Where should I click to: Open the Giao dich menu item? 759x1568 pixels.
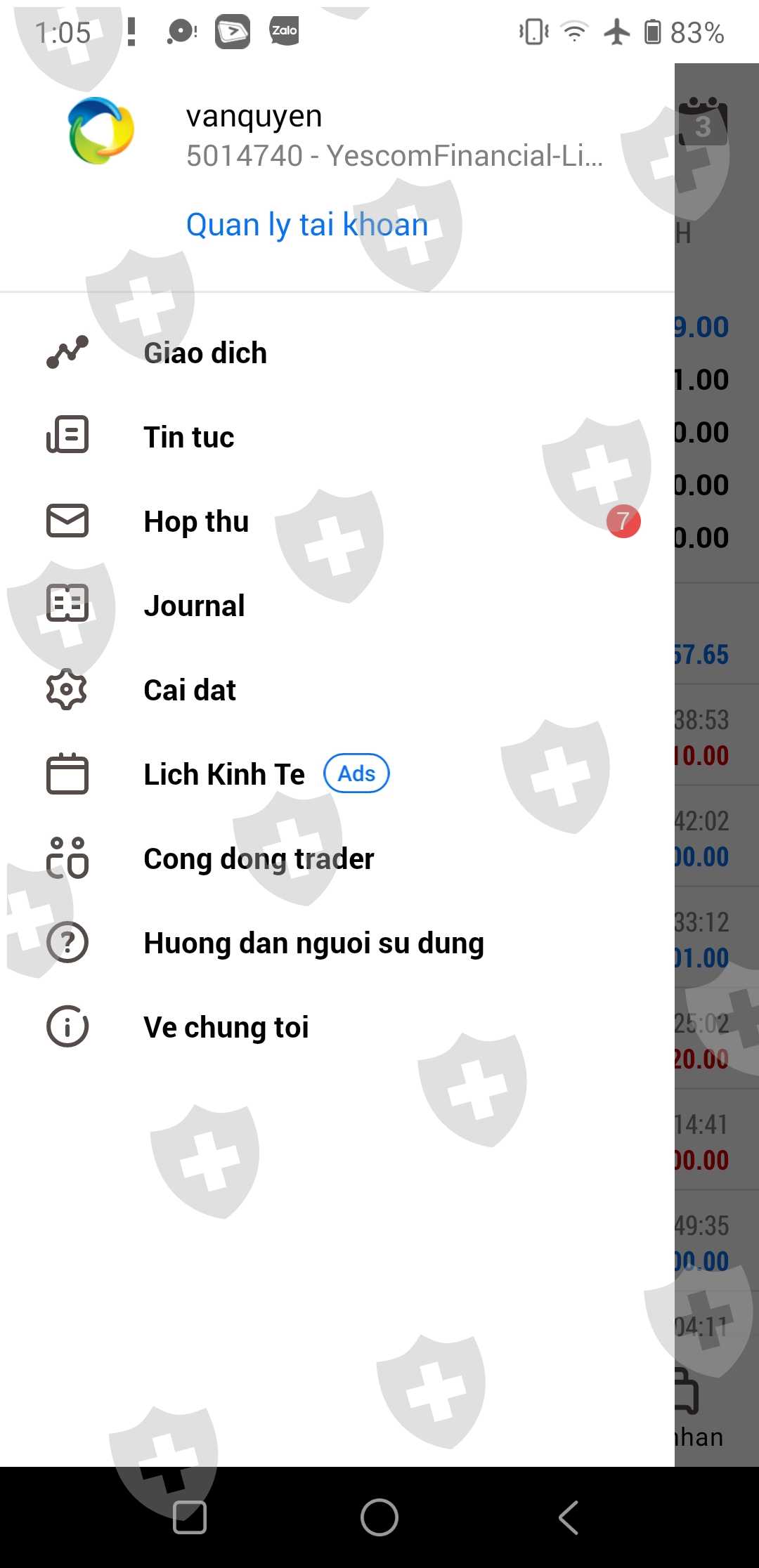point(337,353)
